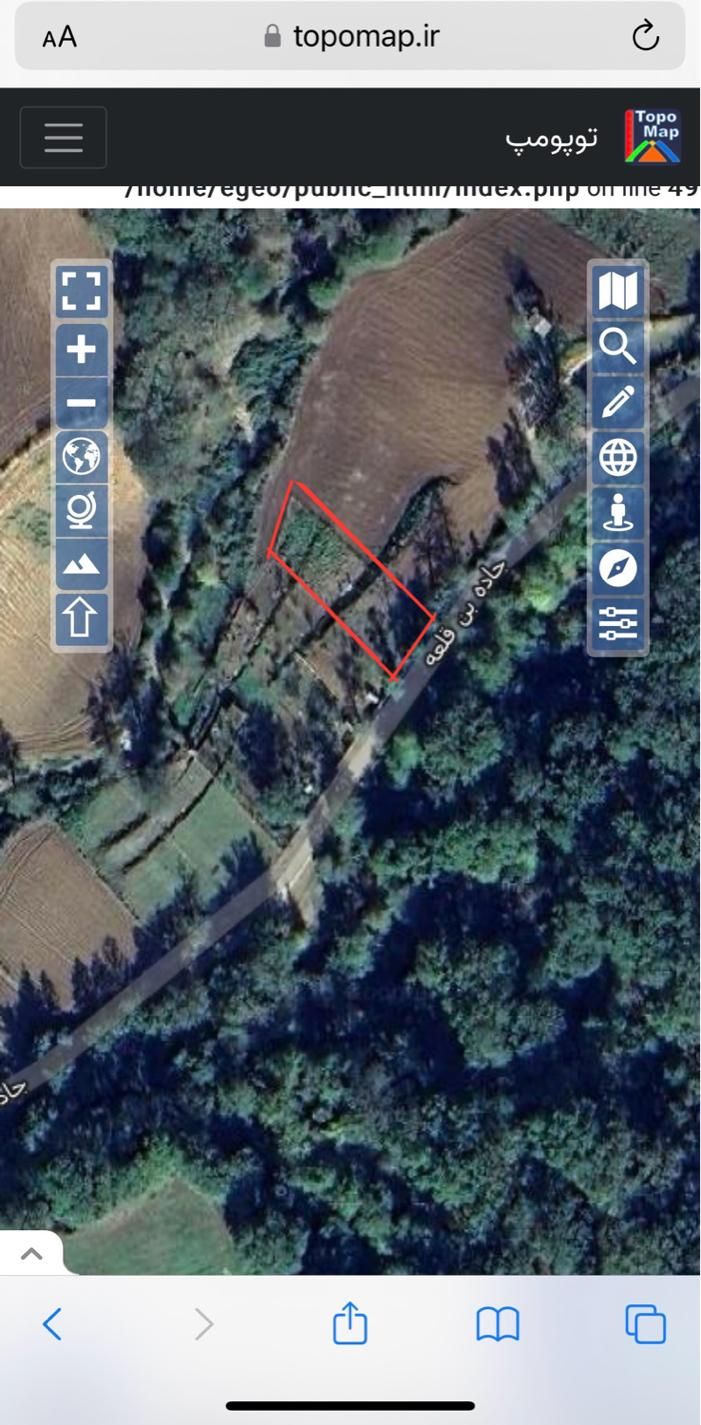Zoom in with the plus button
The width and height of the screenshot is (701, 1425).
(81, 349)
